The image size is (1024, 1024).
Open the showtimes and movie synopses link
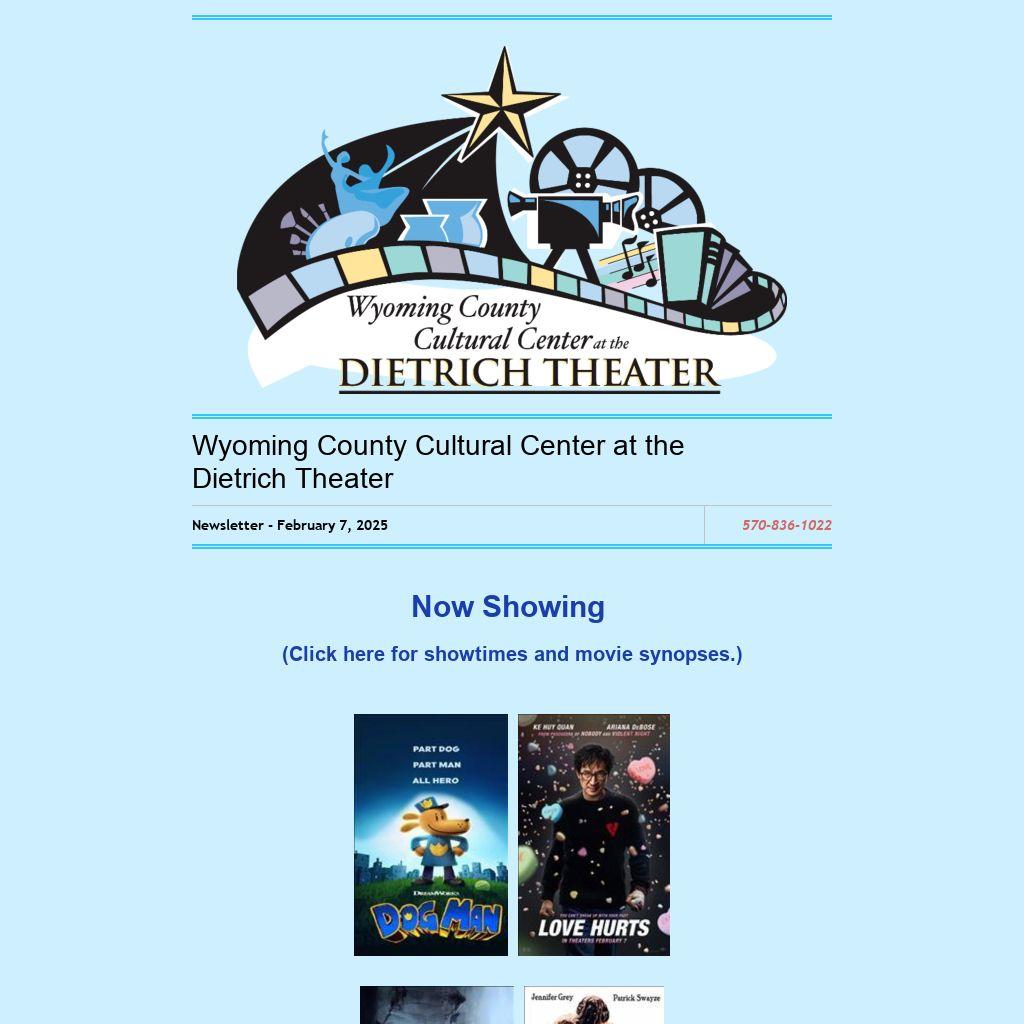[x=512, y=654]
